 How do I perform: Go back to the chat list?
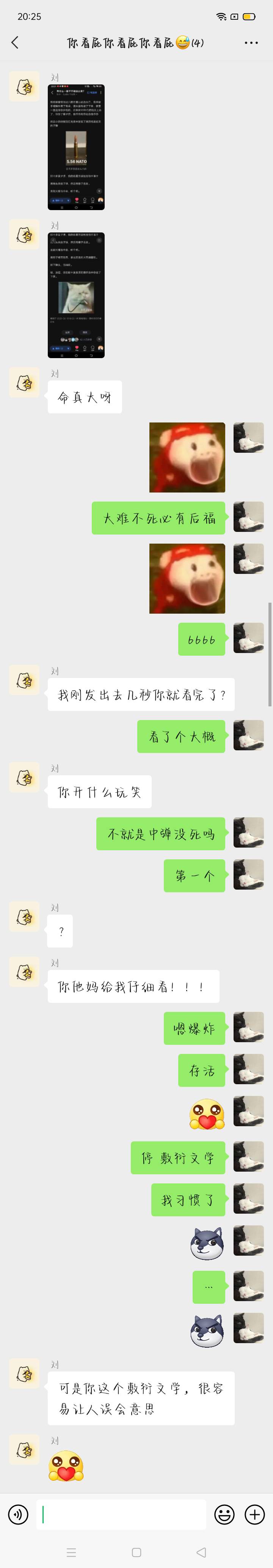click(15, 42)
